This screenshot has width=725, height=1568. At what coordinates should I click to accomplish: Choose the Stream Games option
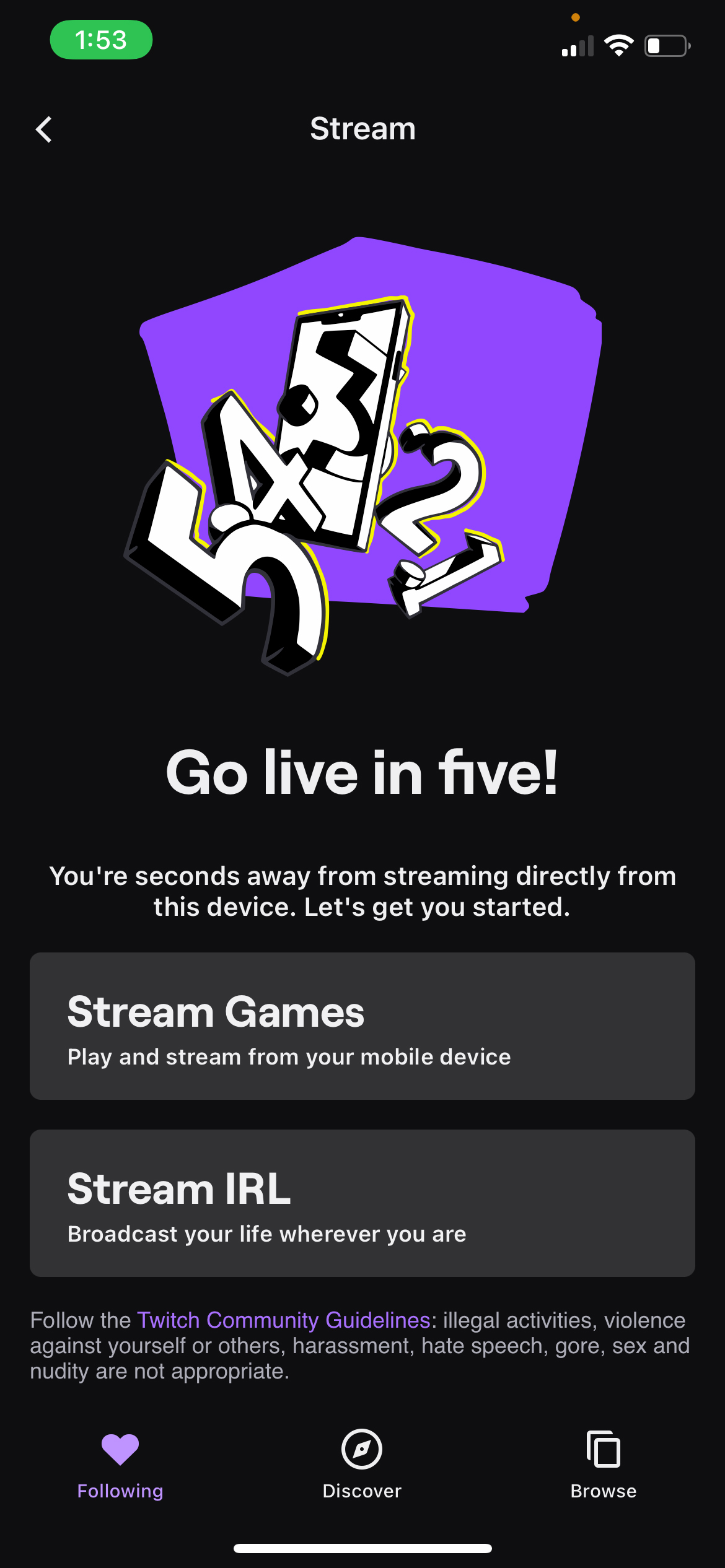tap(362, 1026)
